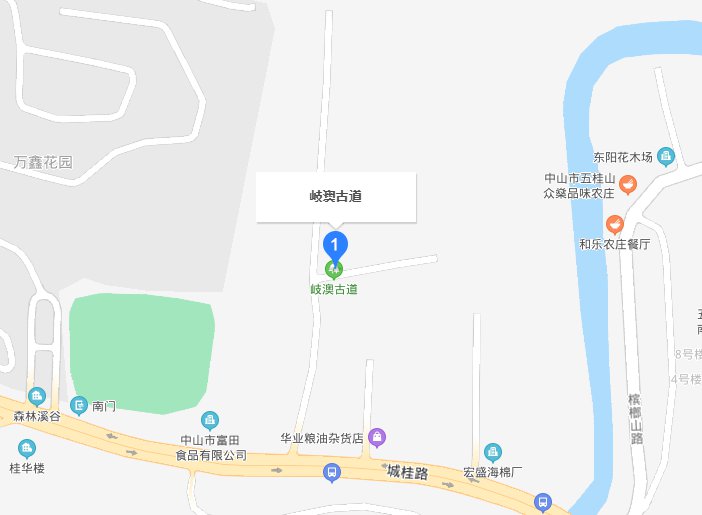Tap the blue marker numbered 1
The image size is (702, 515).
(x=335, y=244)
